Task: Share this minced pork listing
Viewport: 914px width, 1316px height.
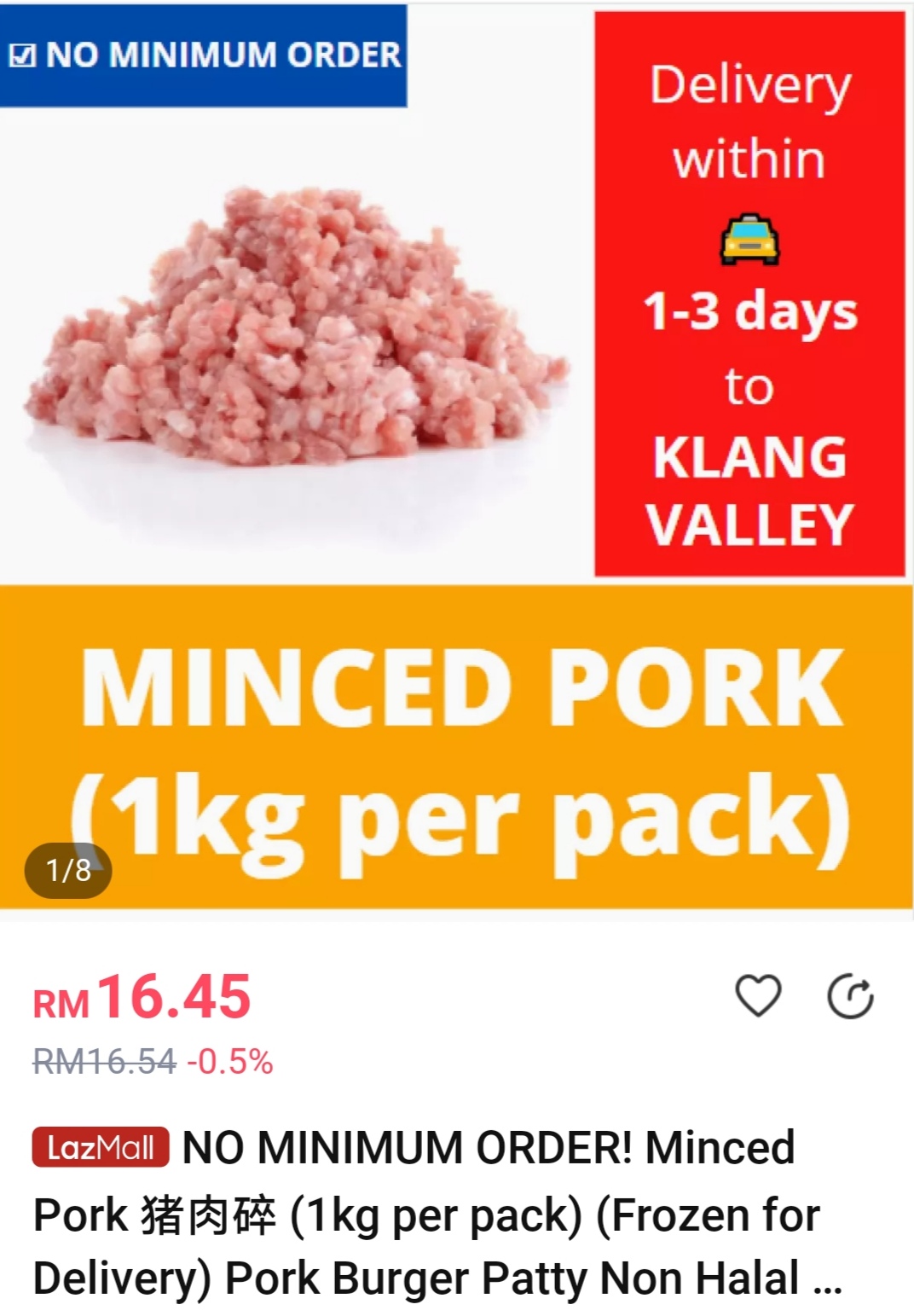Action: [x=850, y=996]
